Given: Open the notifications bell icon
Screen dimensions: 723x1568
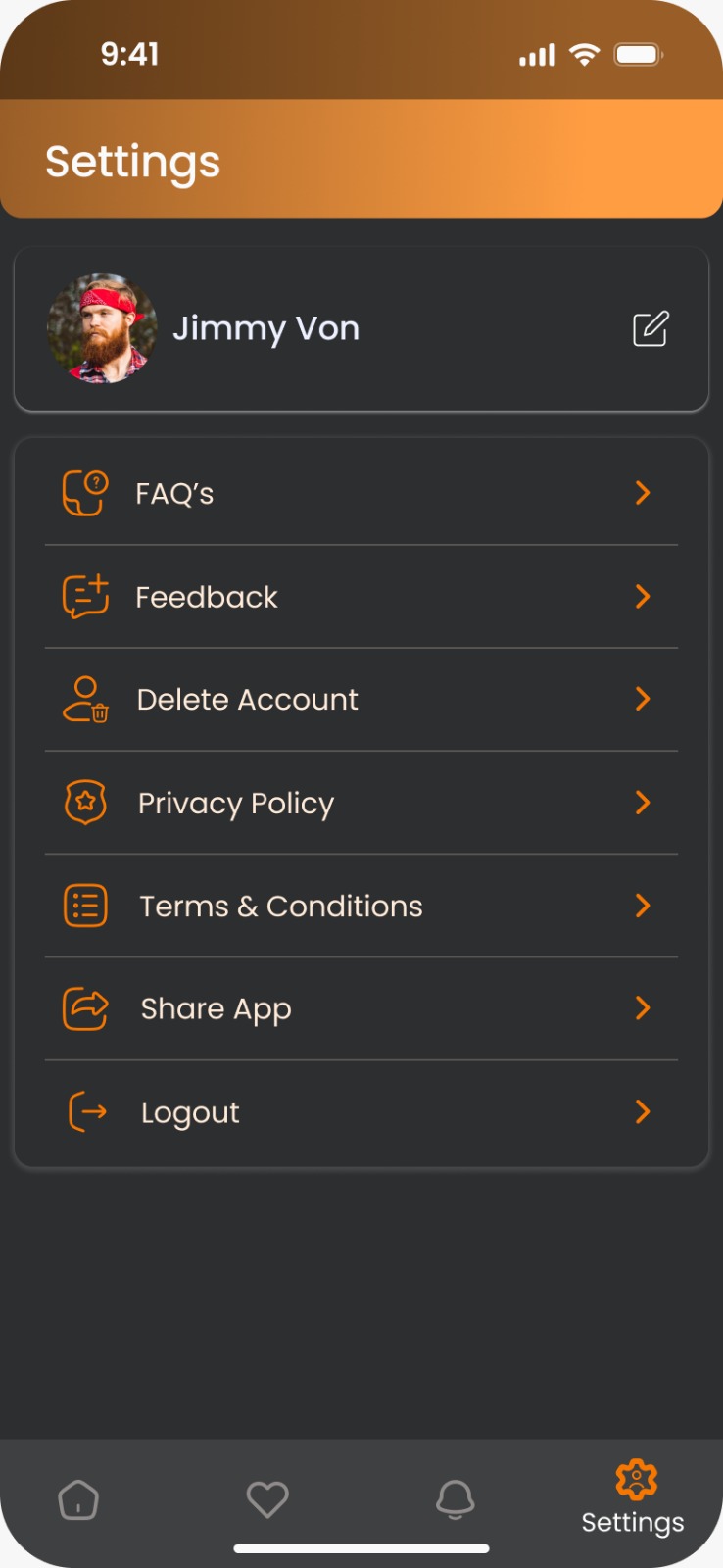Looking at the screenshot, I should [455, 1499].
